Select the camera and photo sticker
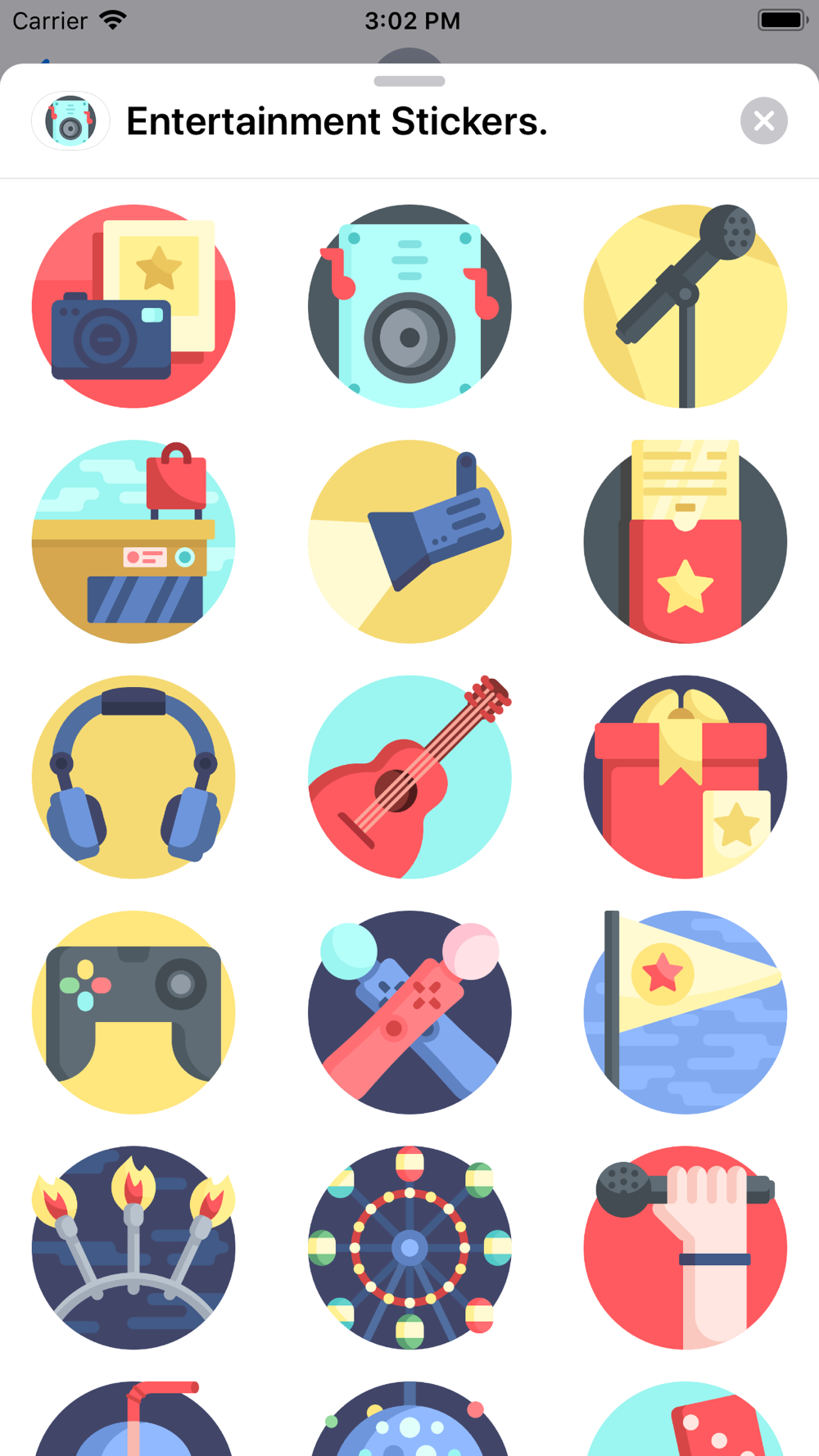 pyautogui.click(x=133, y=306)
